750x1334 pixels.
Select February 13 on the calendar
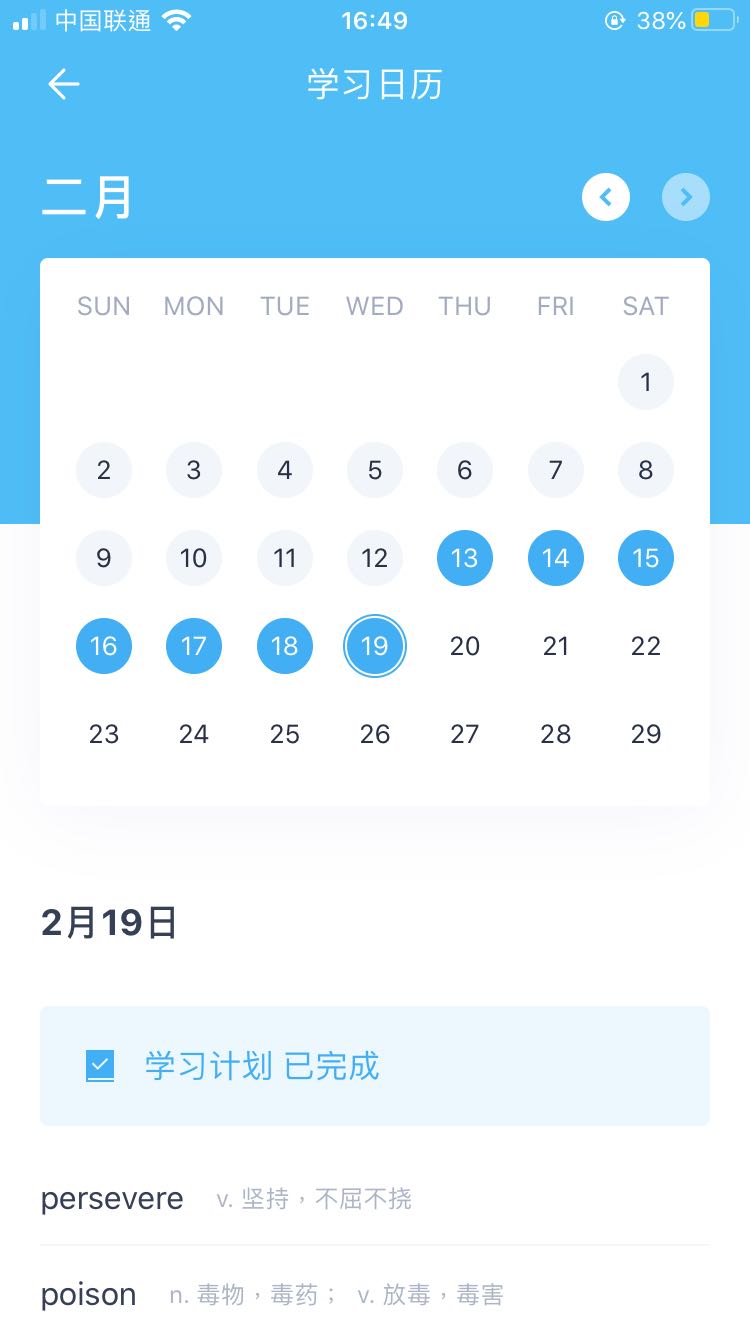[x=465, y=558]
